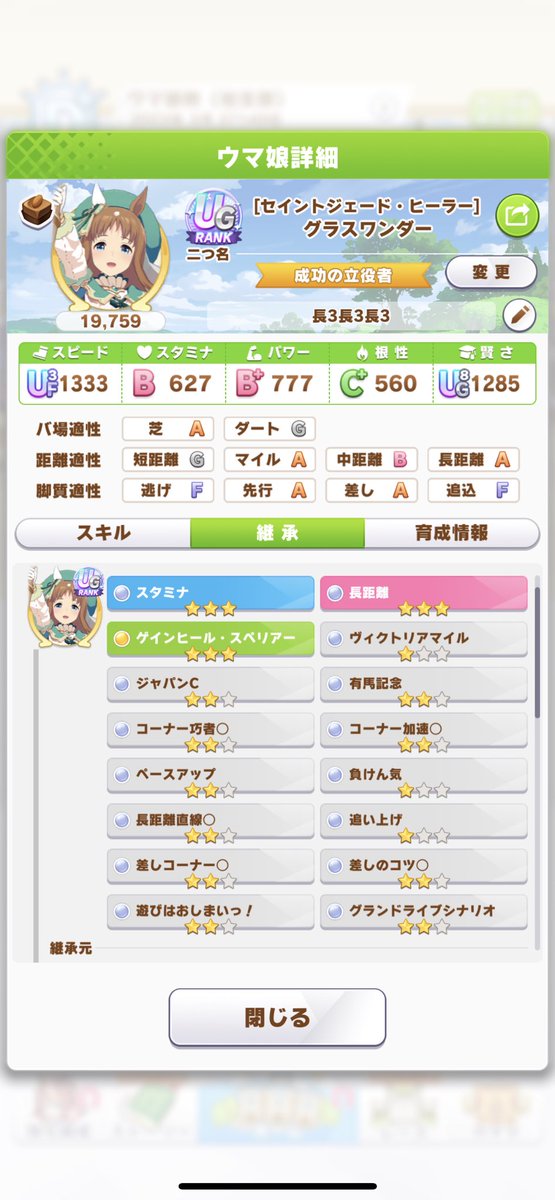Switch to the スキル tab
Screen dimensions: 555x1200
104,533
